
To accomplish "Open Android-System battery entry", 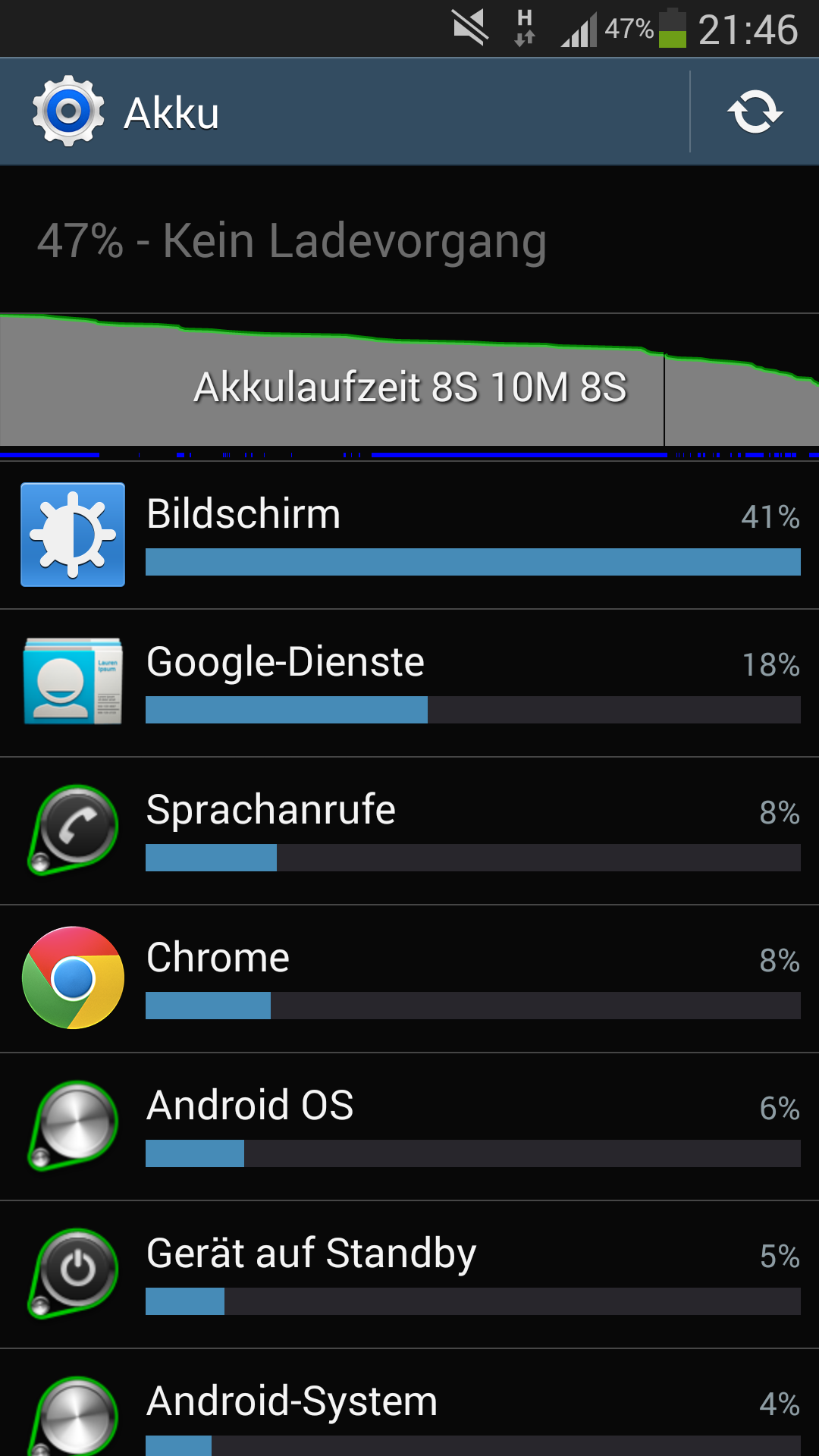I will point(409,1403).
